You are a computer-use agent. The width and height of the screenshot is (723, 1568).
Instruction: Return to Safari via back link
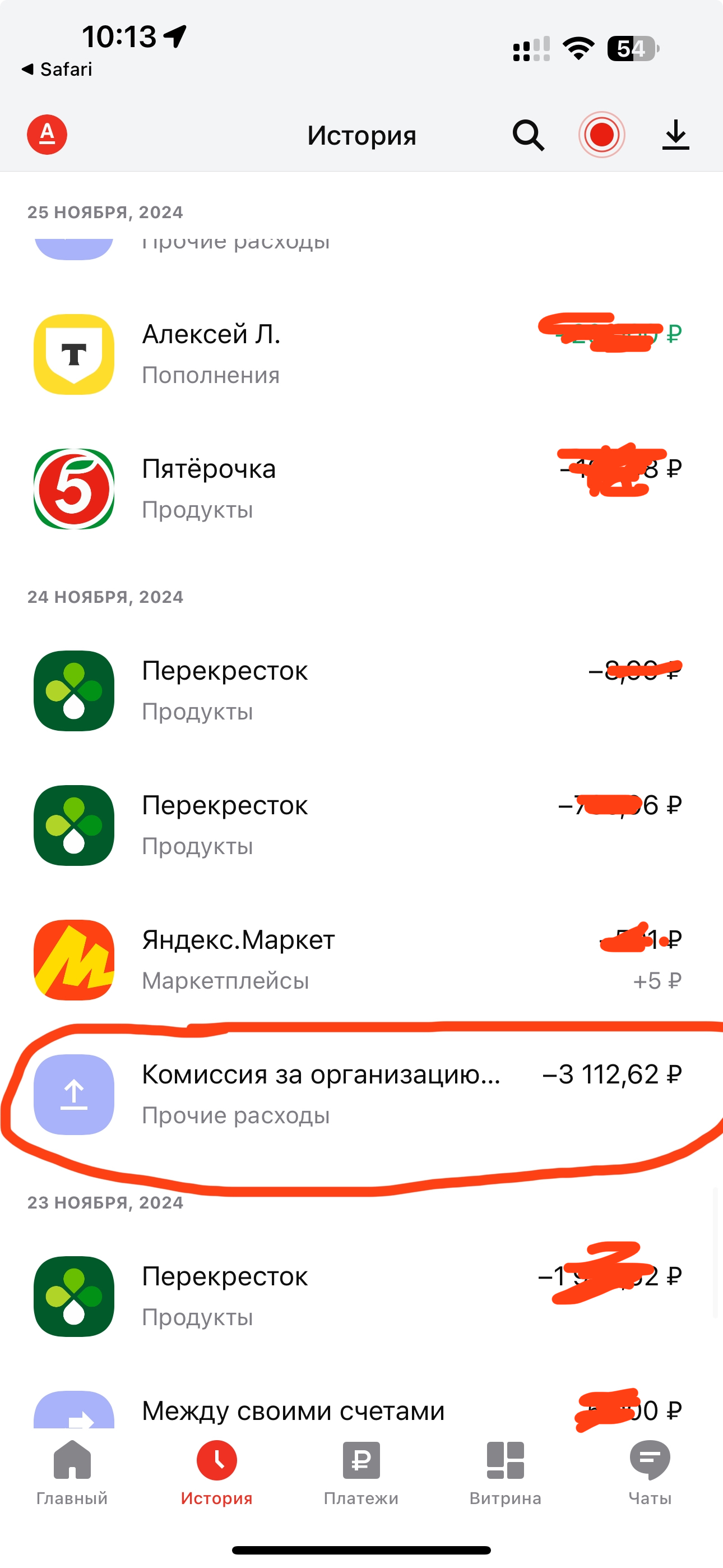(x=57, y=70)
